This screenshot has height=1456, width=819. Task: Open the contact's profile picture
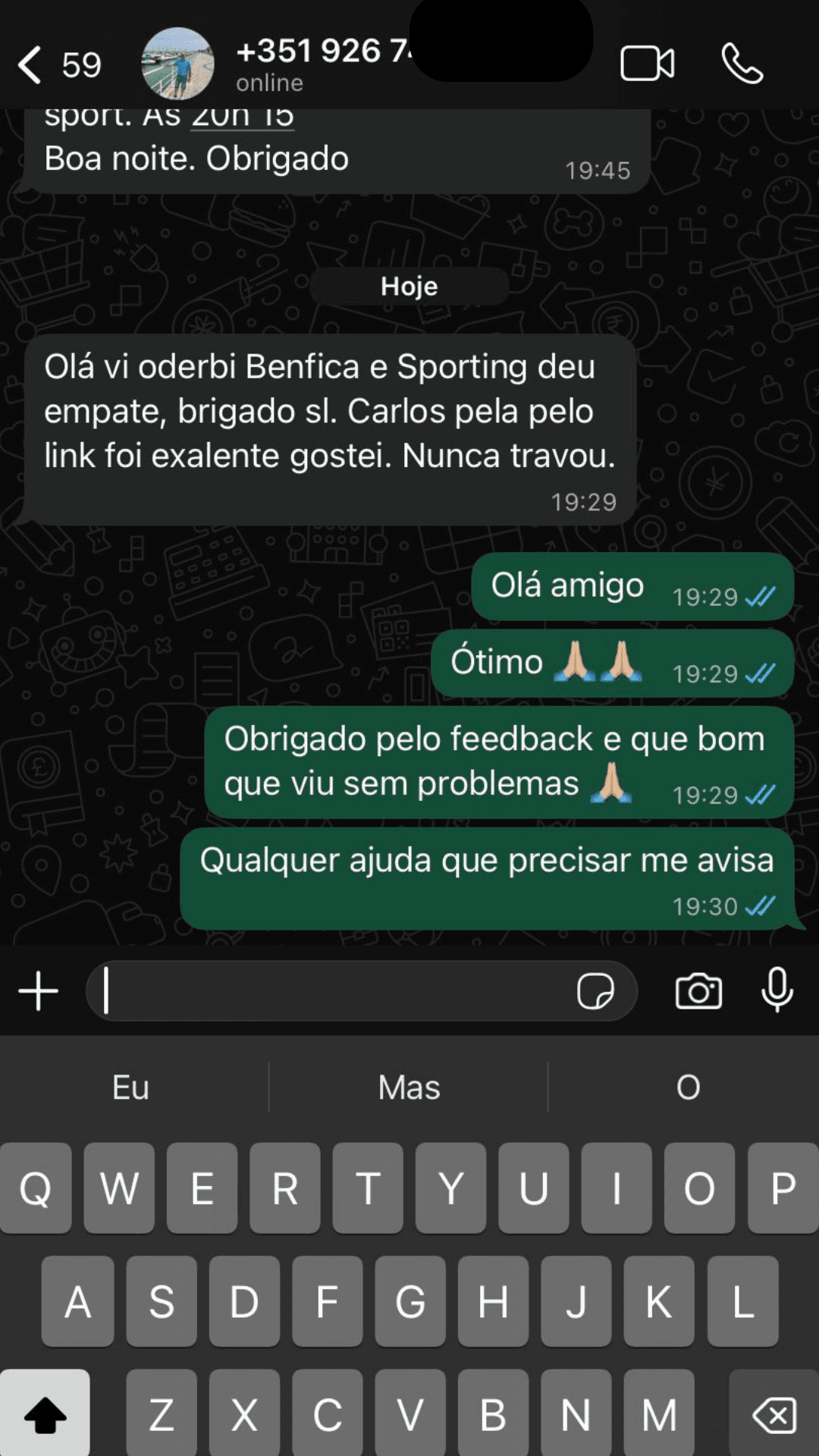(177, 64)
